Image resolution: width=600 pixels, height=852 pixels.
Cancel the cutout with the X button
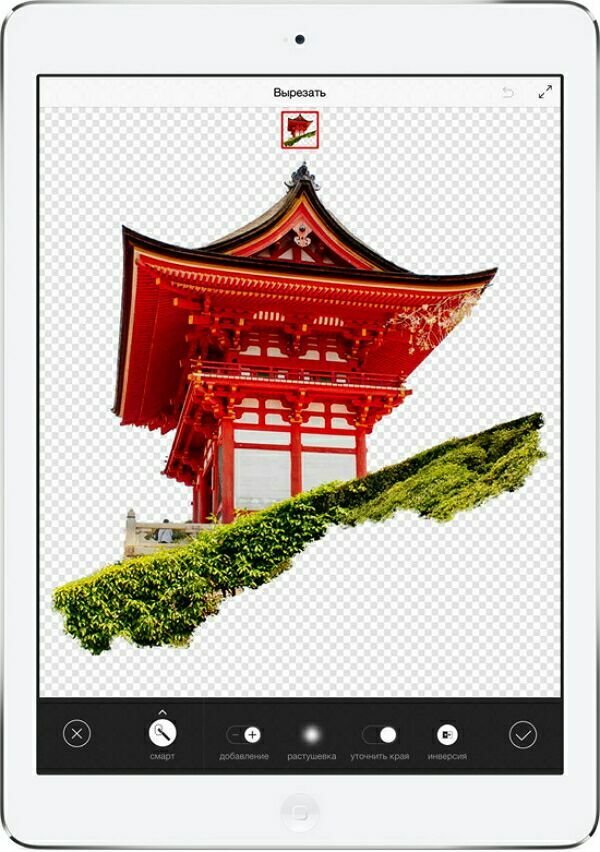[x=76, y=734]
